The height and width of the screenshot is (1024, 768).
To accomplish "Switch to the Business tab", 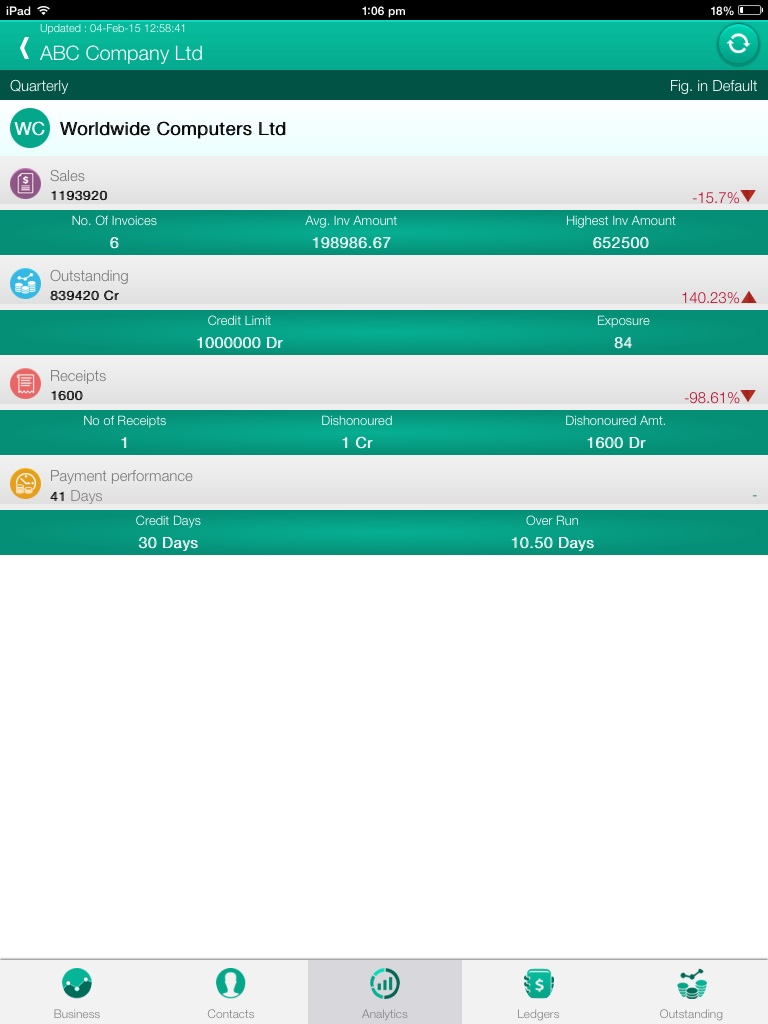I will click(x=76, y=991).
